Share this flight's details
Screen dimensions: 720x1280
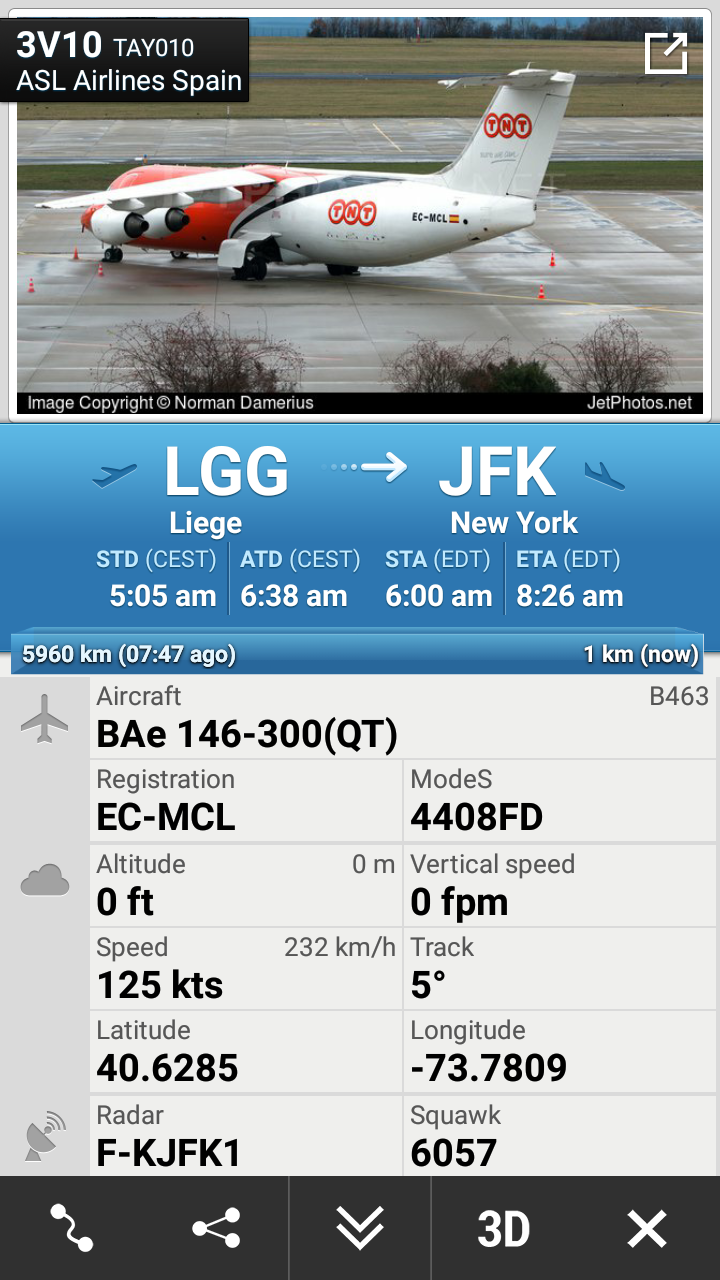[x=216, y=1228]
